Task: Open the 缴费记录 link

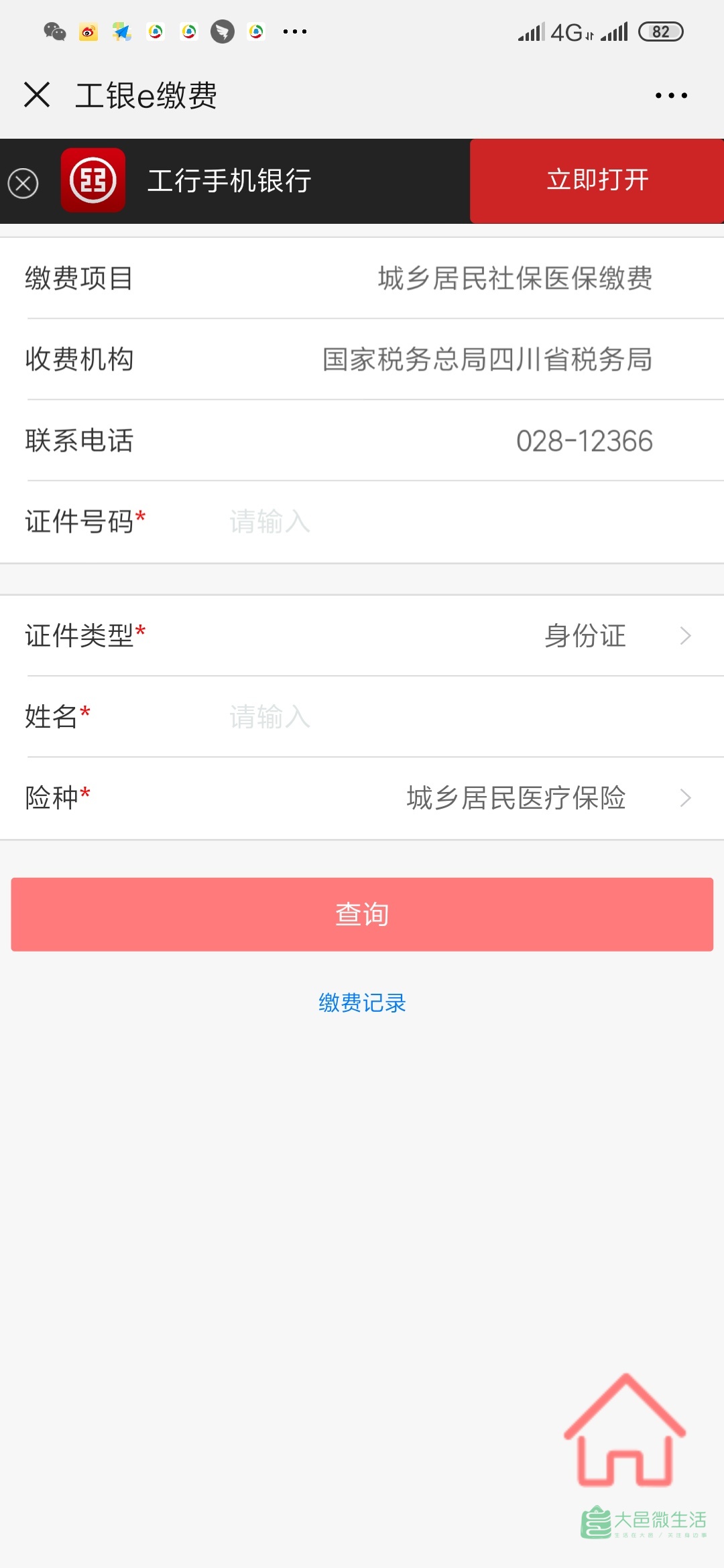Action: click(x=362, y=1003)
